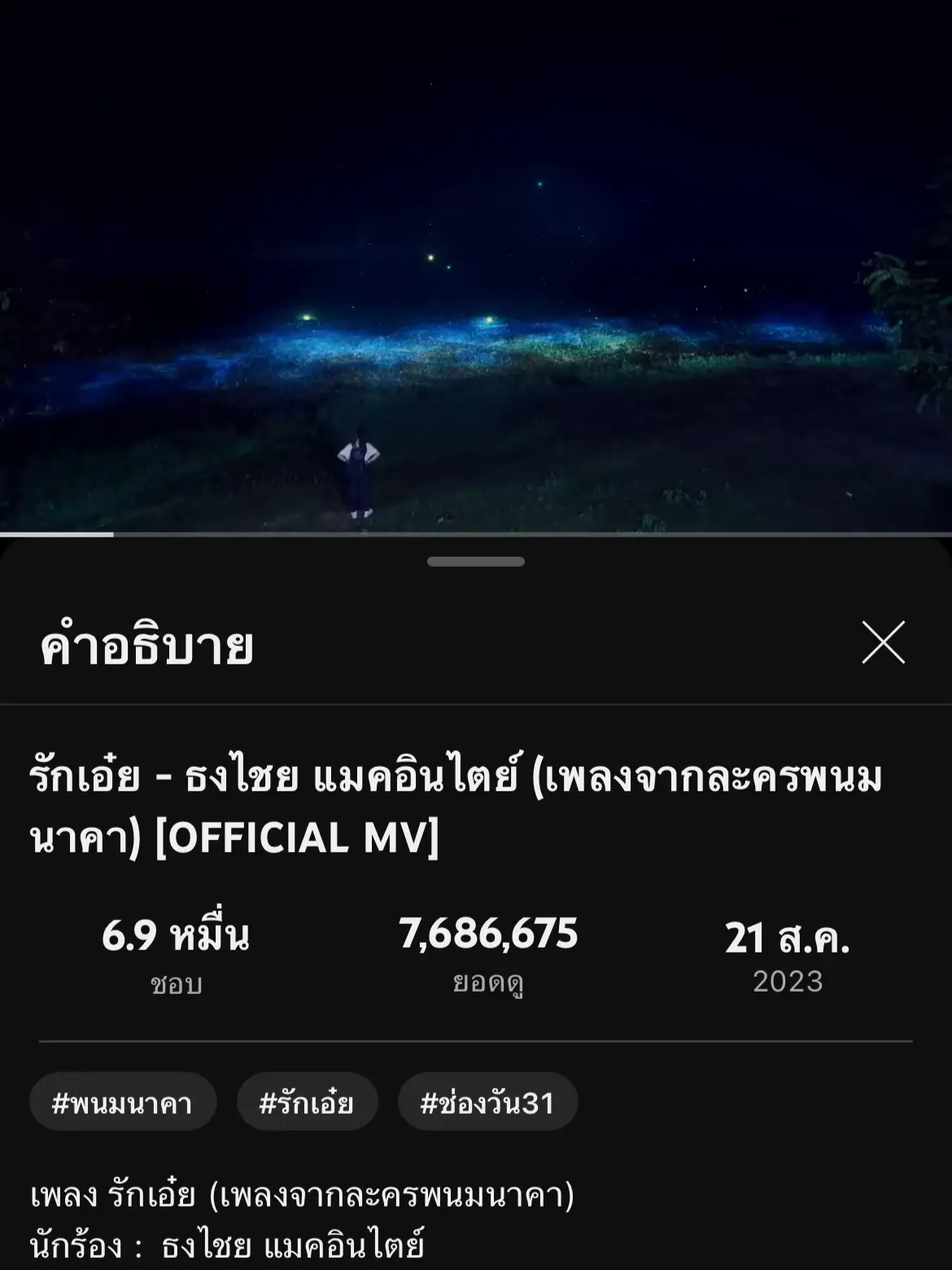Tap the คำอธิบาย panel title

tap(145, 646)
